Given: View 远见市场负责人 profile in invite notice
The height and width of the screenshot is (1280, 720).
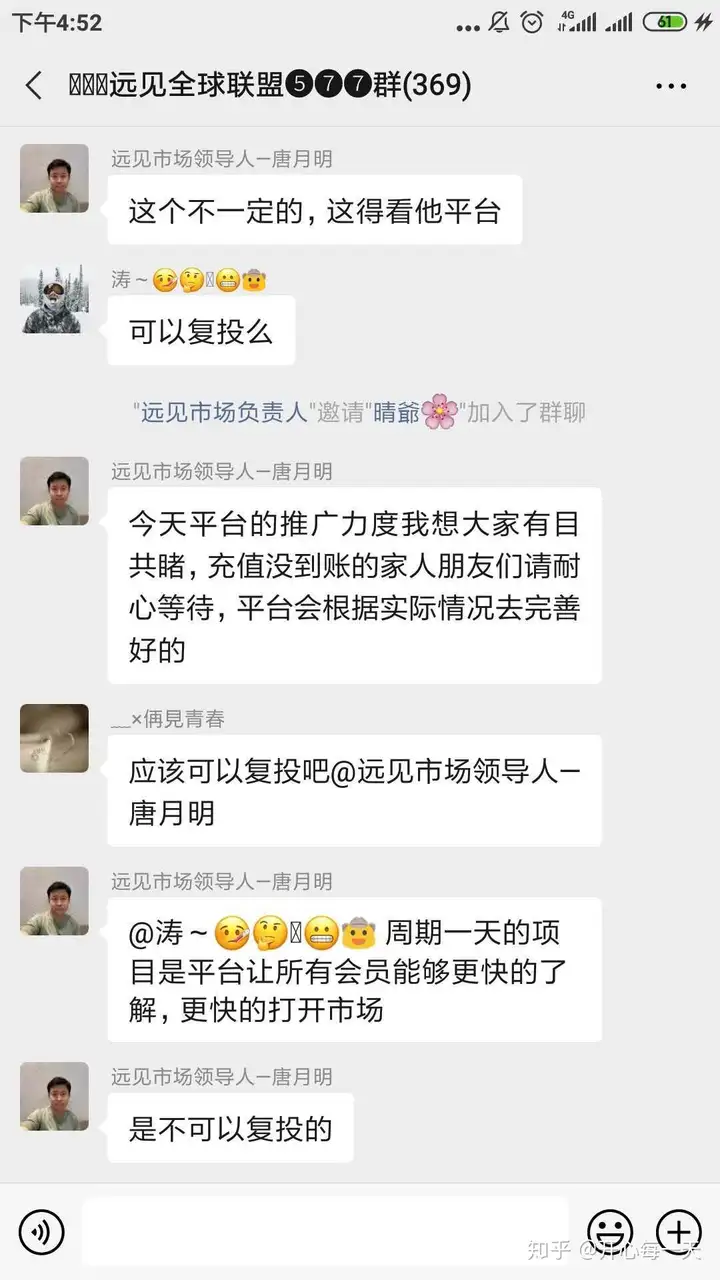Looking at the screenshot, I should click(223, 412).
